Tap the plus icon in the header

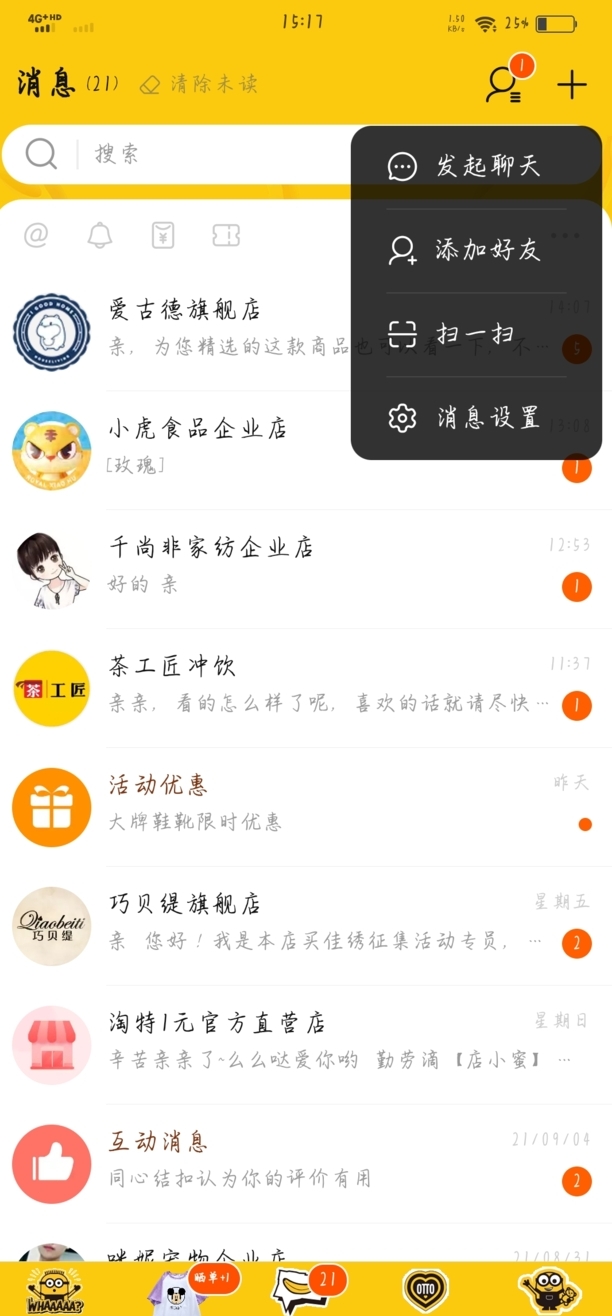(572, 85)
